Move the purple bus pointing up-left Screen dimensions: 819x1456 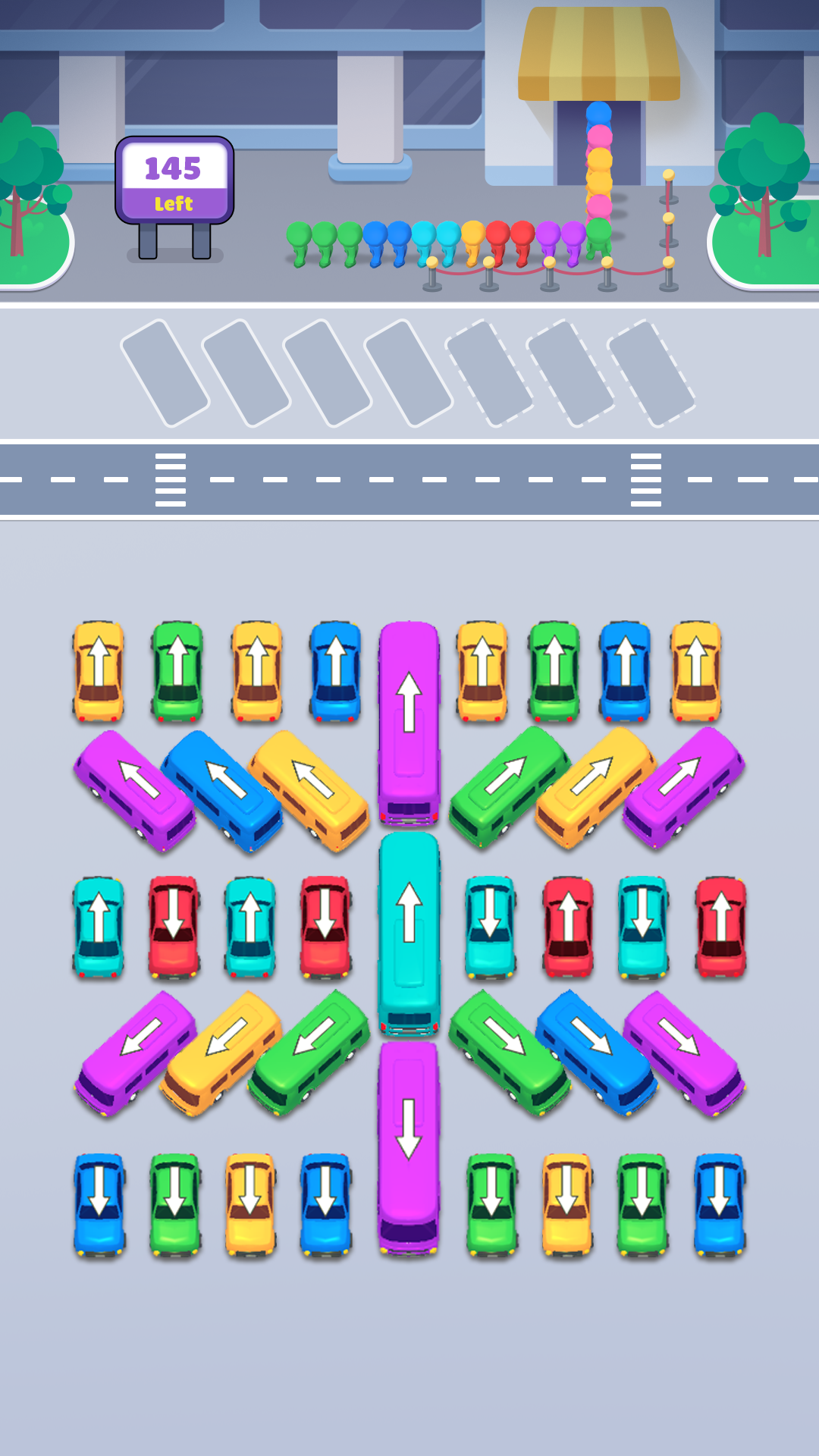pyautogui.click(x=133, y=789)
